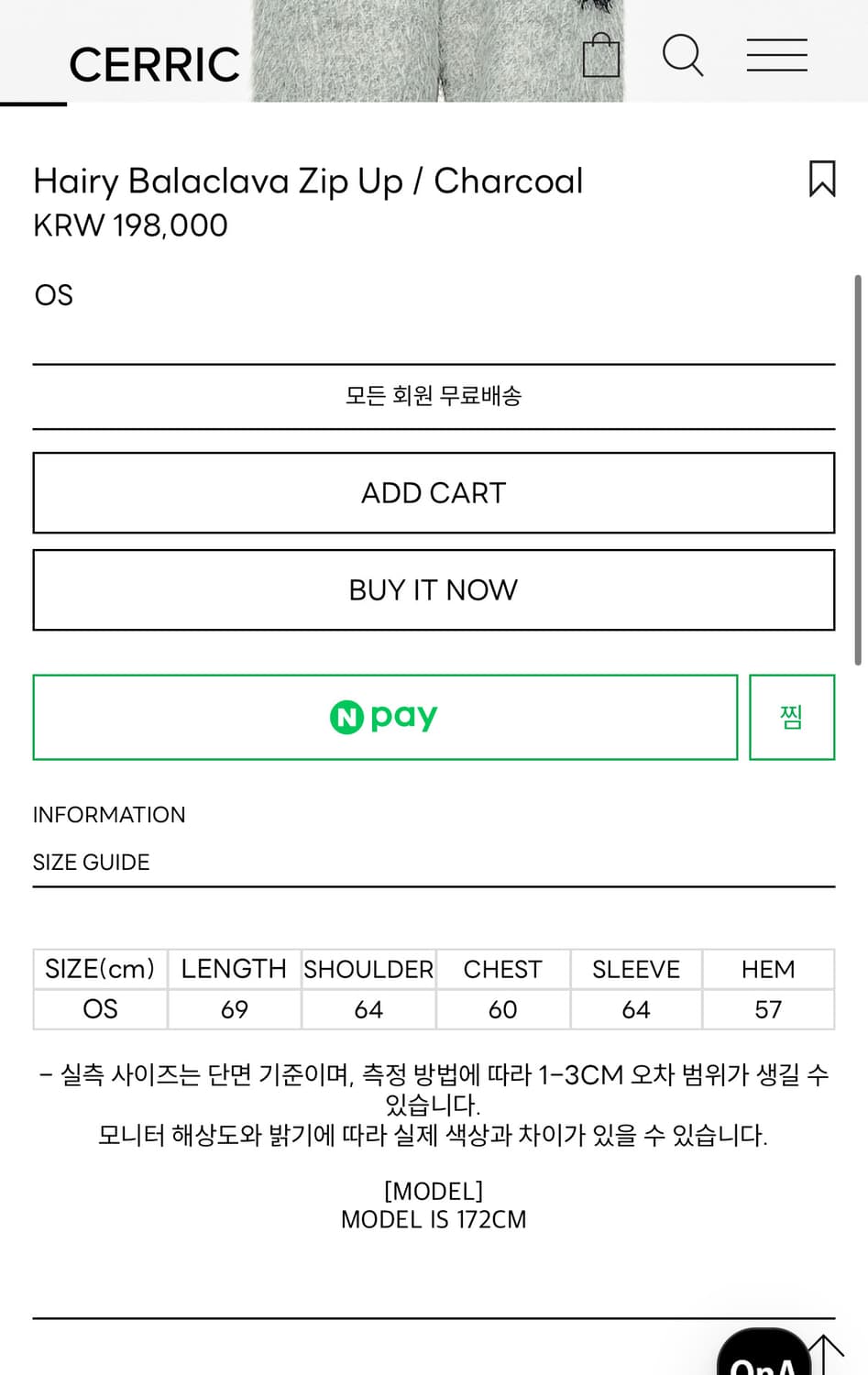Bookmark this product using the flag icon
This screenshot has height=1375, width=868.
(x=822, y=180)
